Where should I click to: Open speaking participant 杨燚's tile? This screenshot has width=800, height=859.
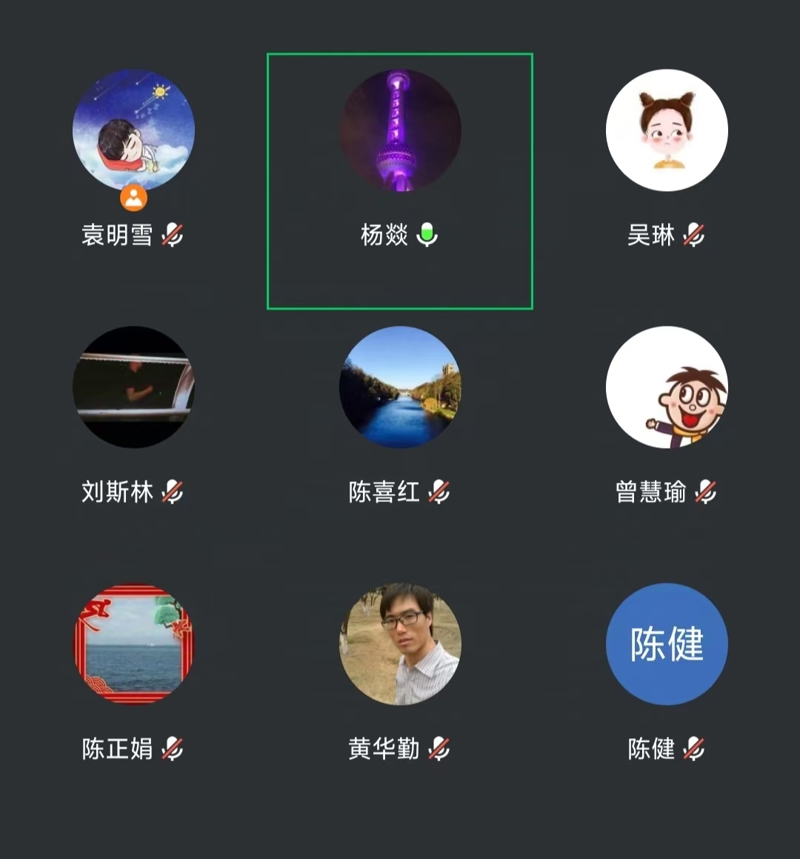[x=400, y=131]
